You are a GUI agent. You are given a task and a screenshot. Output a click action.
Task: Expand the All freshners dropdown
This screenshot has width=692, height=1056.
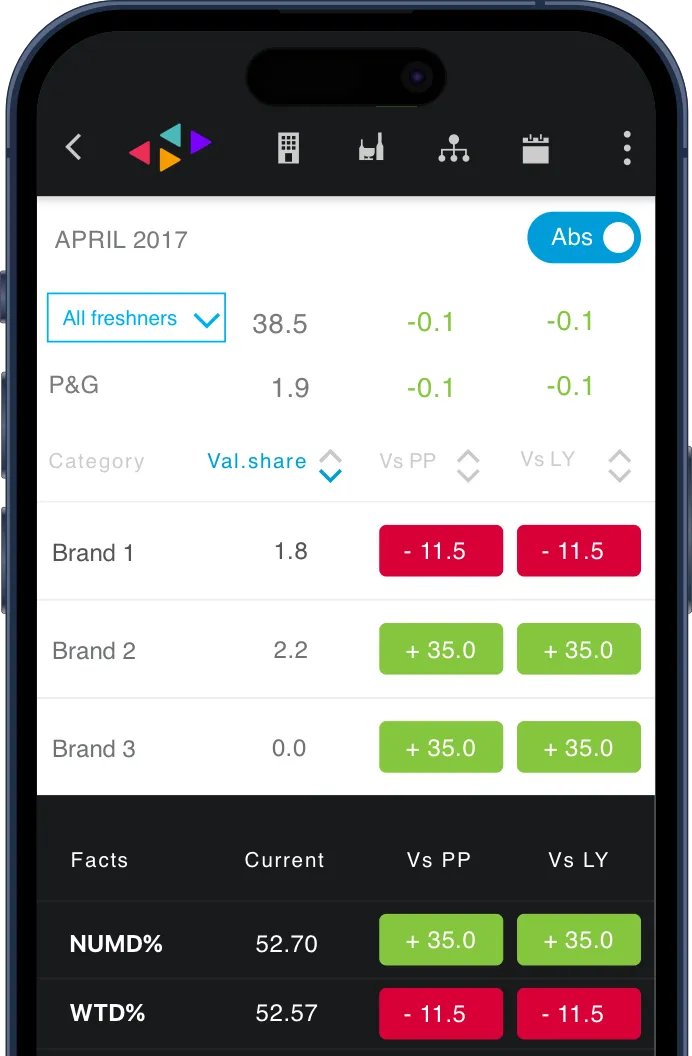click(x=136, y=318)
